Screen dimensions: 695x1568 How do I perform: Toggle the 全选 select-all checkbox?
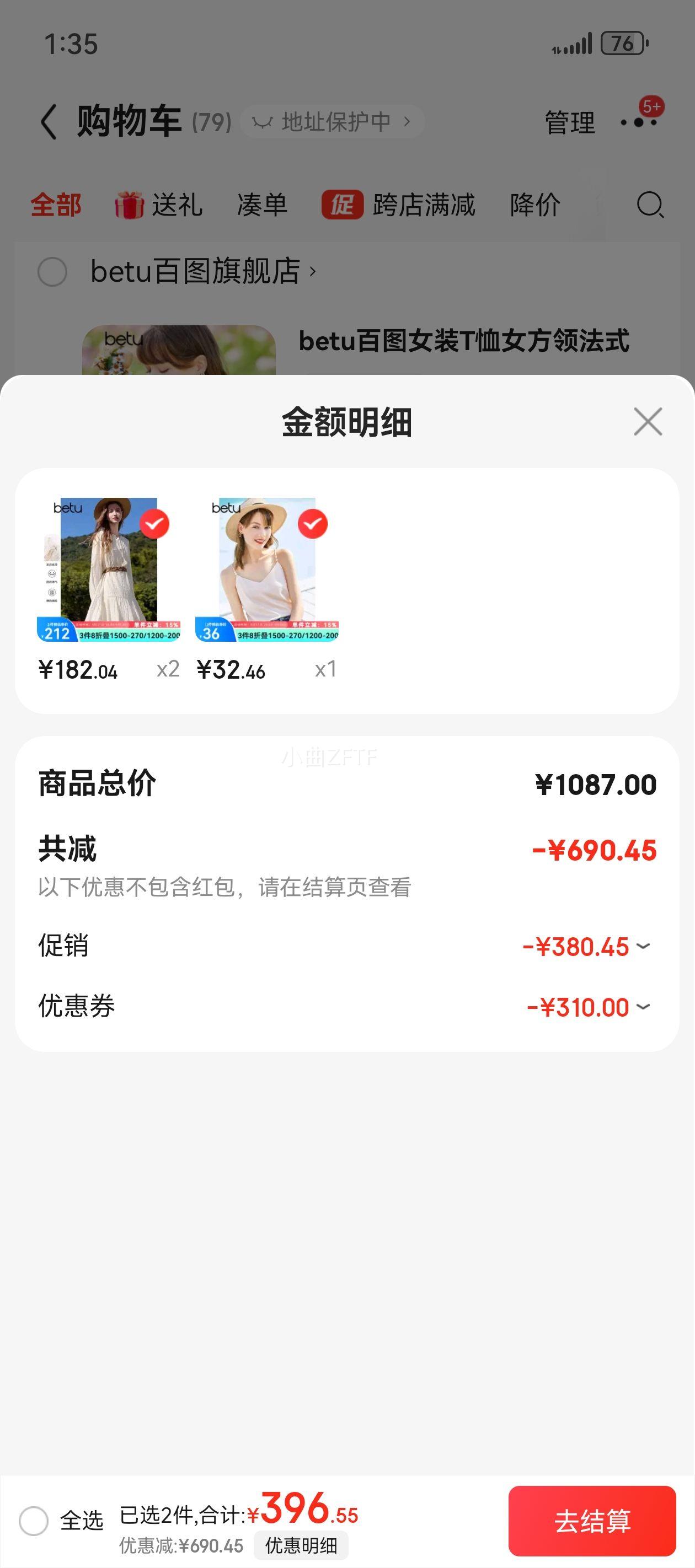[x=34, y=1521]
